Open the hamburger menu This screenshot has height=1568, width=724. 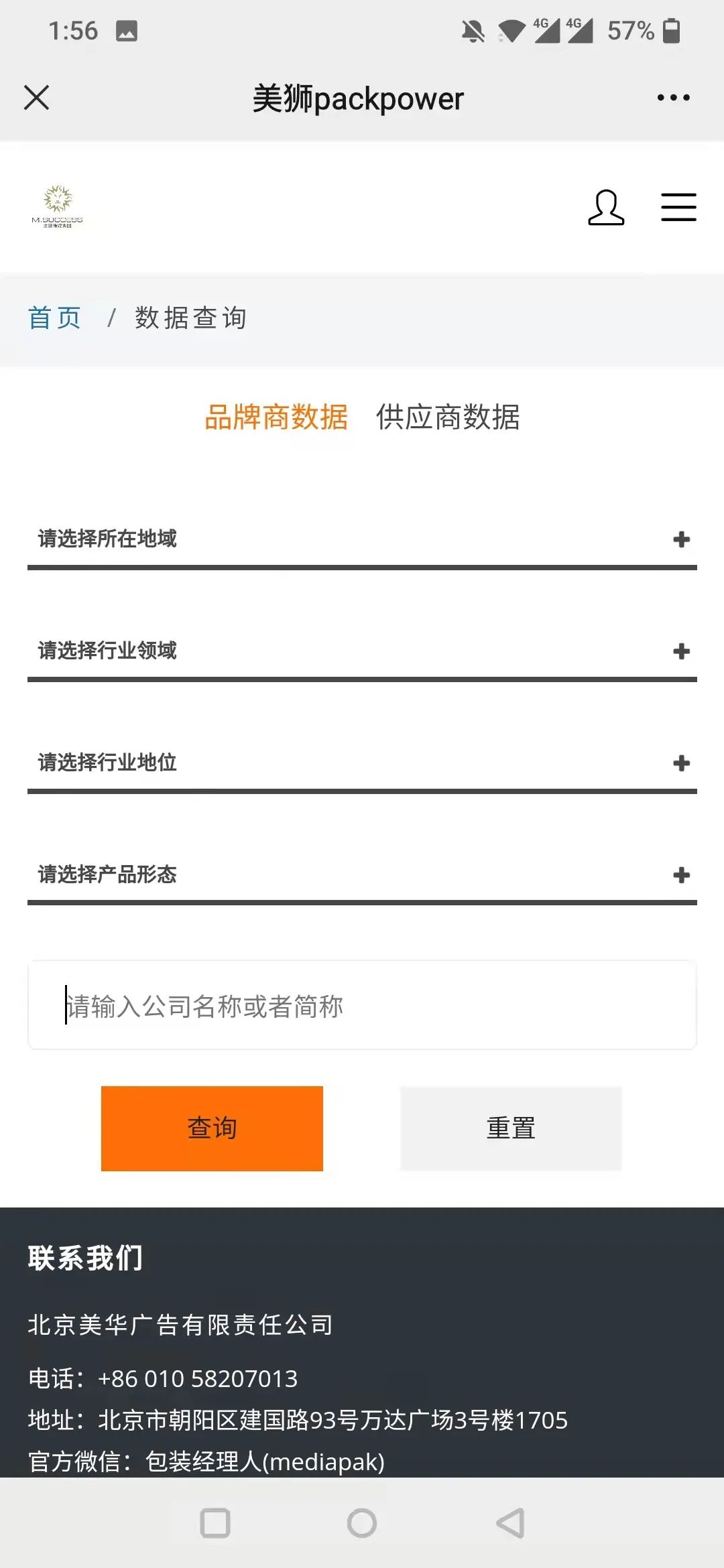point(678,207)
